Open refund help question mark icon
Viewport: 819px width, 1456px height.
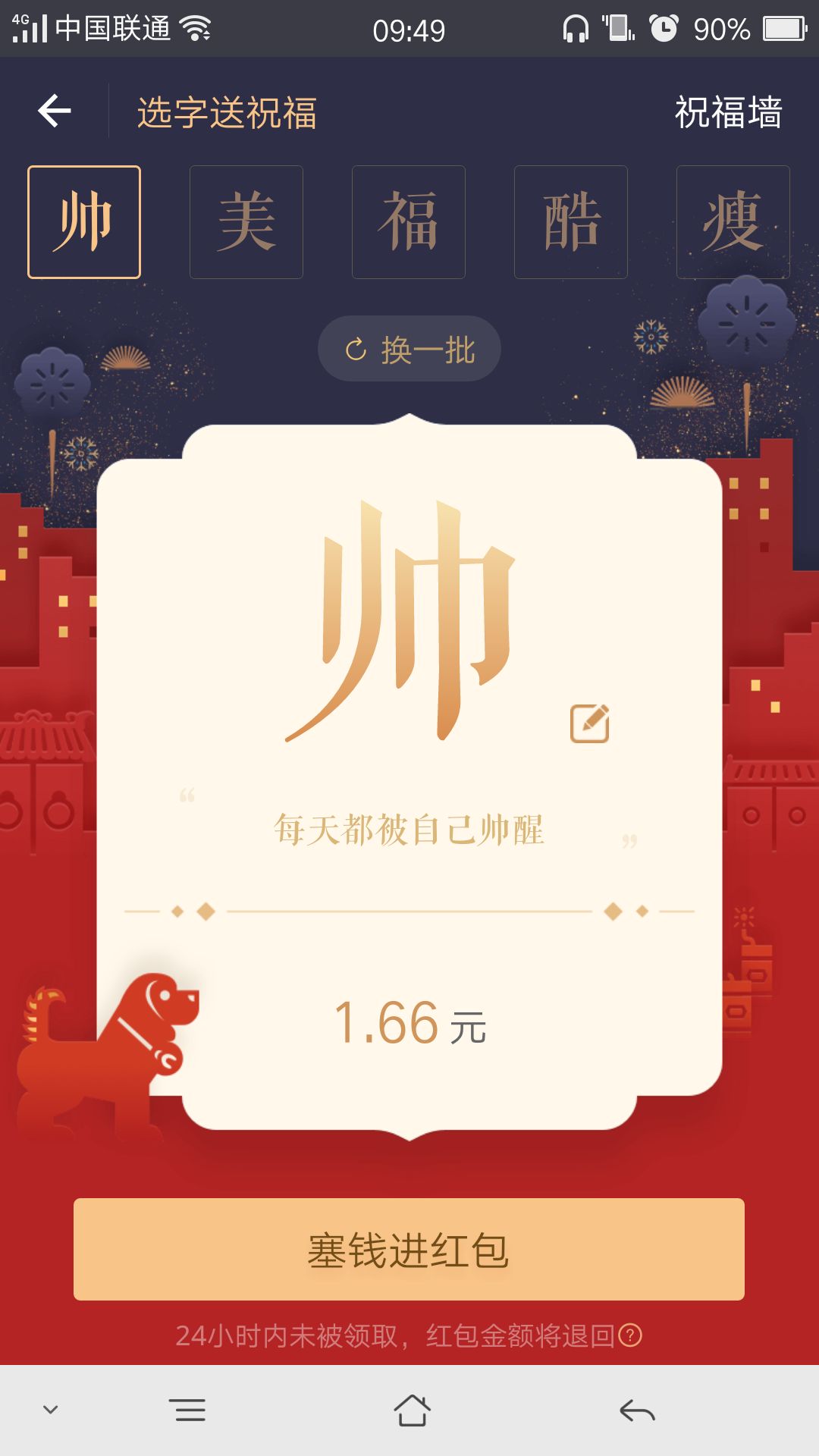630,1335
